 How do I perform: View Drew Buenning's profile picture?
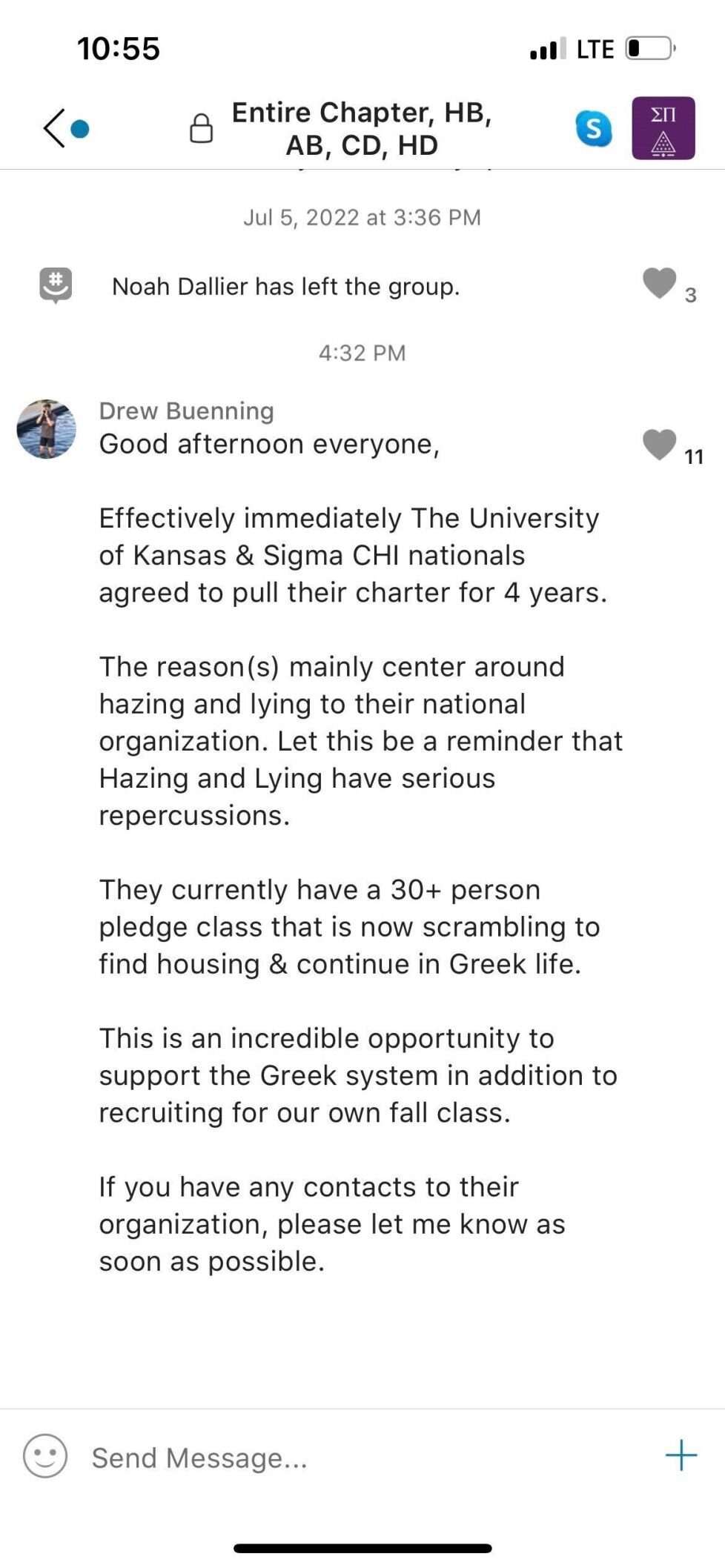(x=47, y=429)
